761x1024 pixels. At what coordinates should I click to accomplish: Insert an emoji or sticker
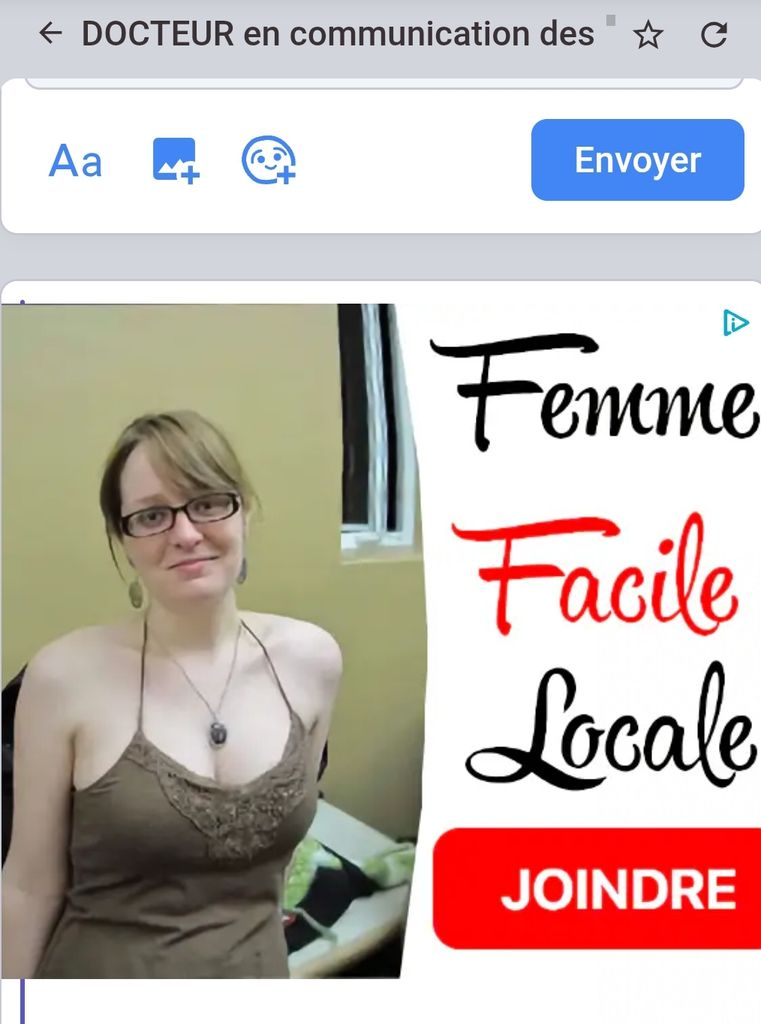269,160
